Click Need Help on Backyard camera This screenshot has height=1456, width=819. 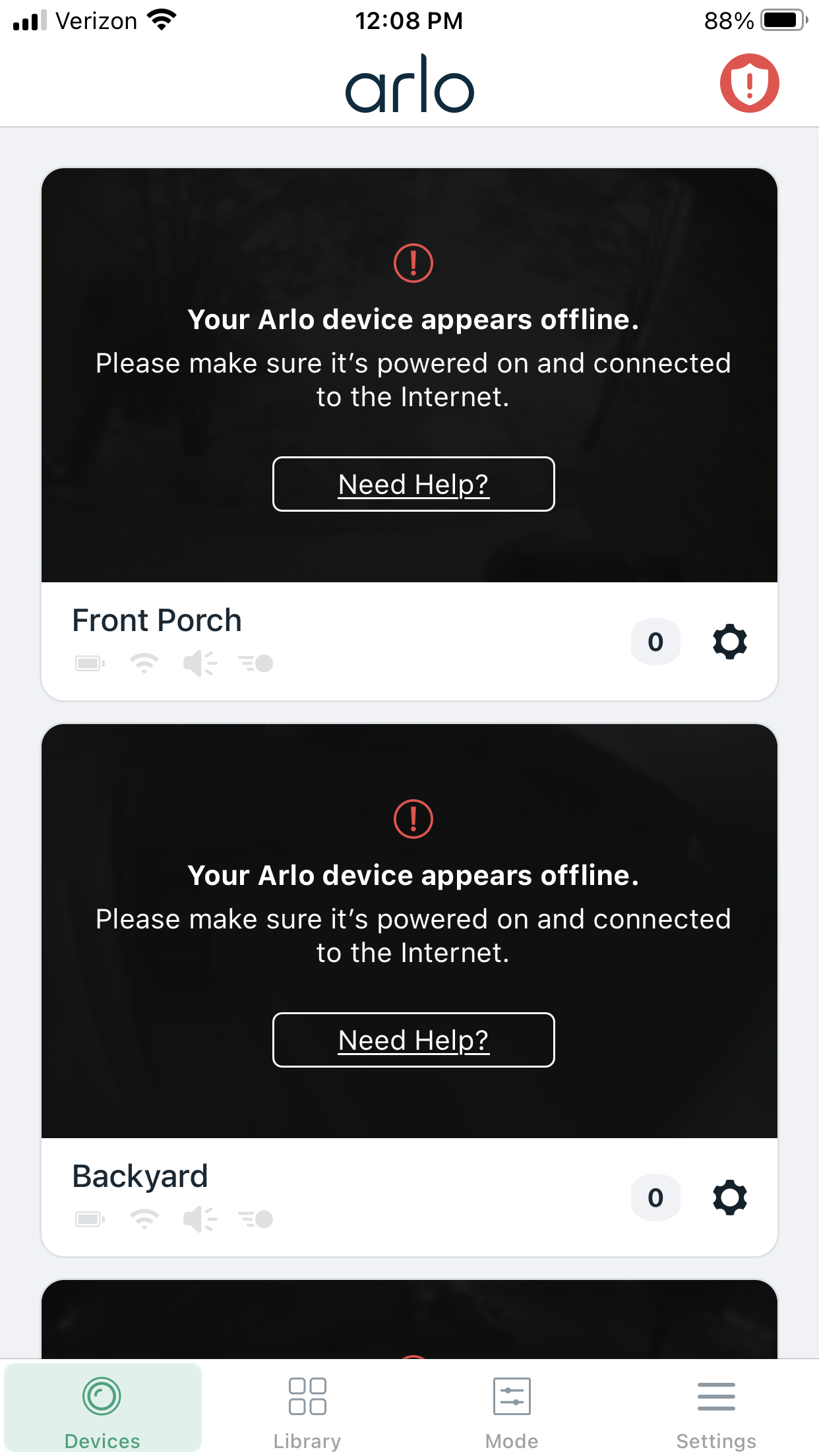point(413,1040)
